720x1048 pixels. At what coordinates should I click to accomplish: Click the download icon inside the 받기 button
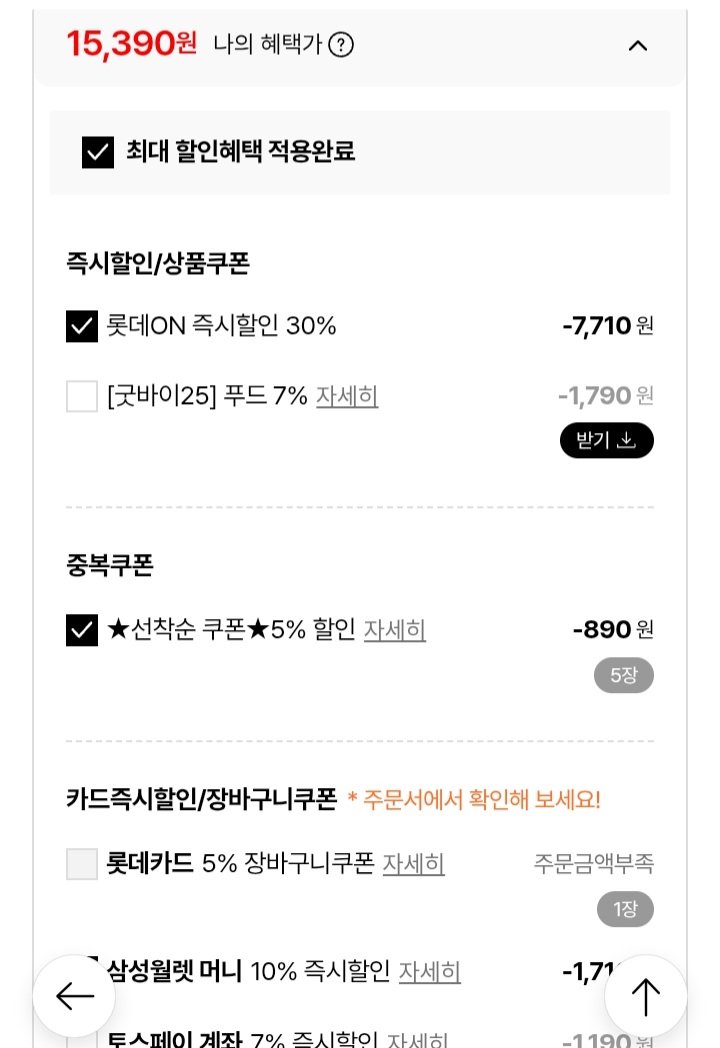tap(629, 440)
